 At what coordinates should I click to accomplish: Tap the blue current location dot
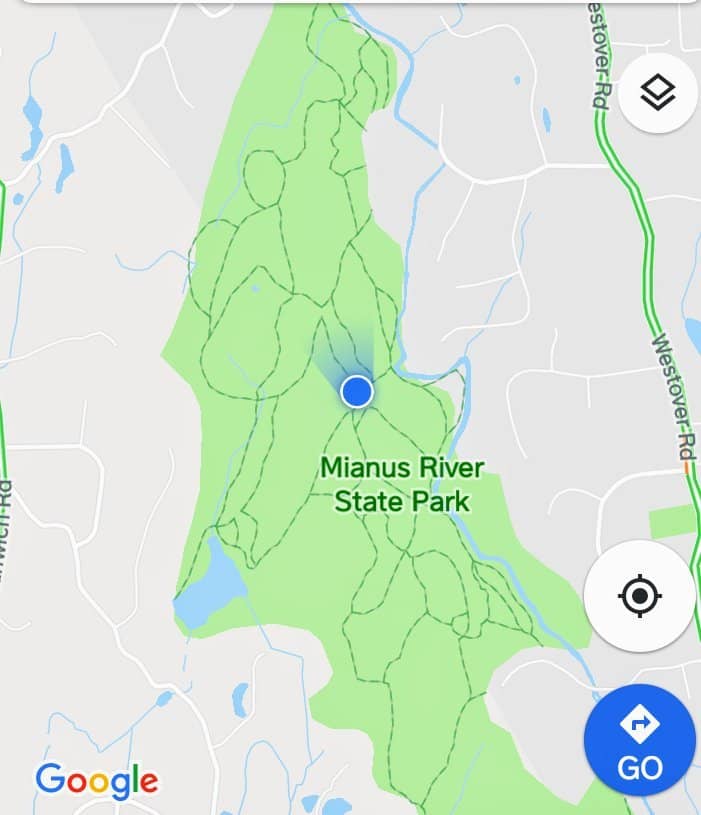pyautogui.click(x=357, y=391)
